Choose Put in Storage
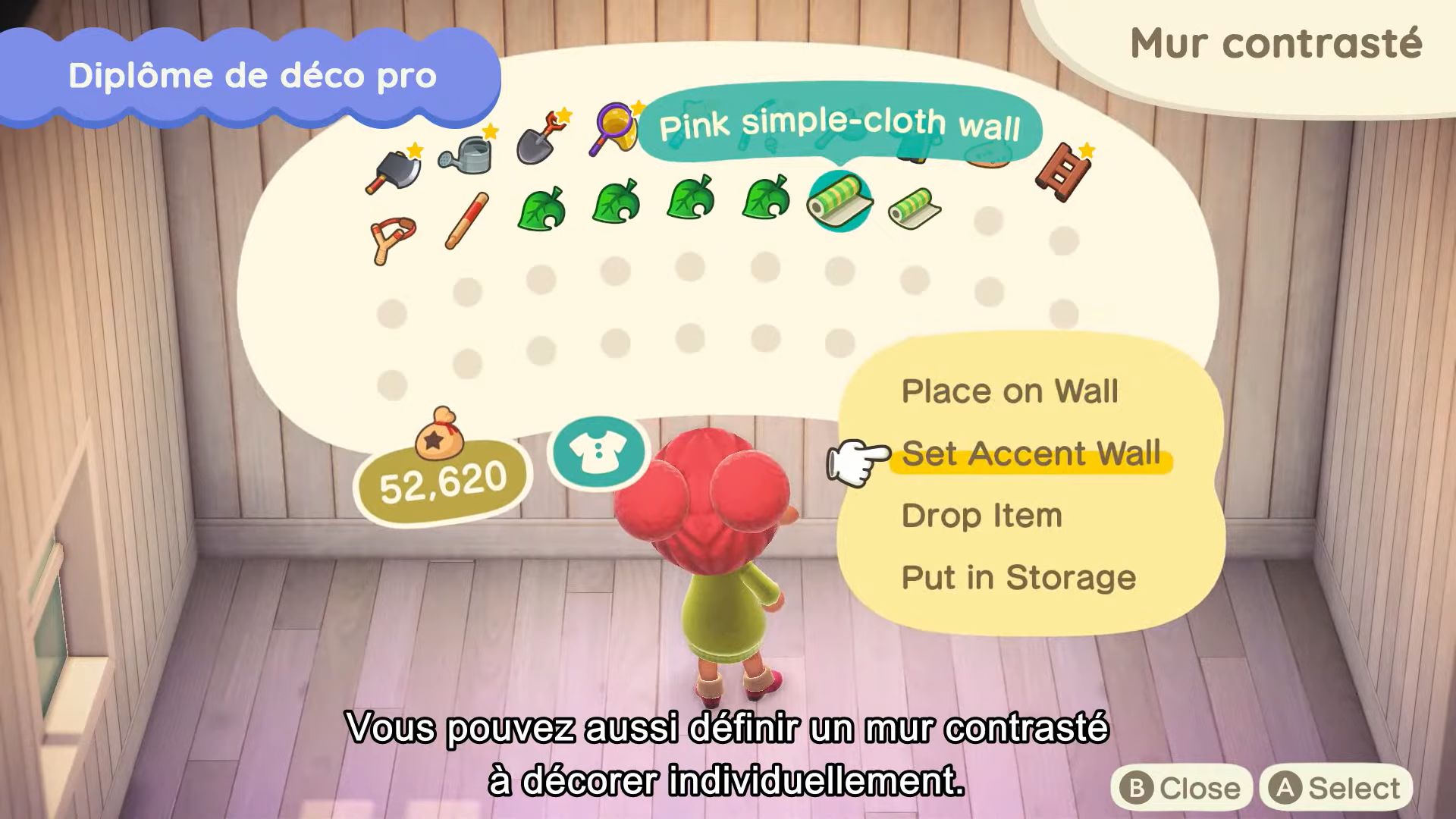 pos(1018,579)
